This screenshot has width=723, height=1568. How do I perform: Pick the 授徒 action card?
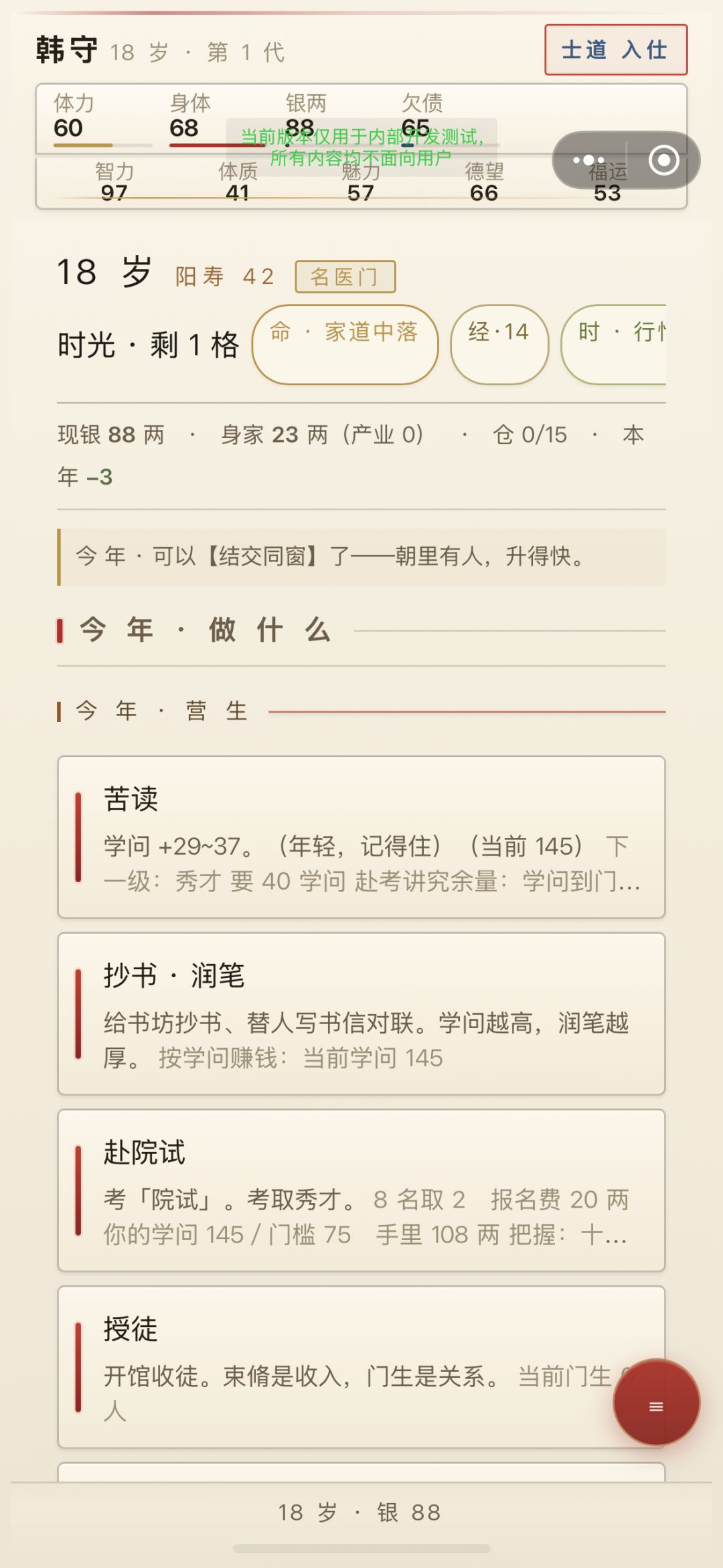click(x=361, y=1368)
